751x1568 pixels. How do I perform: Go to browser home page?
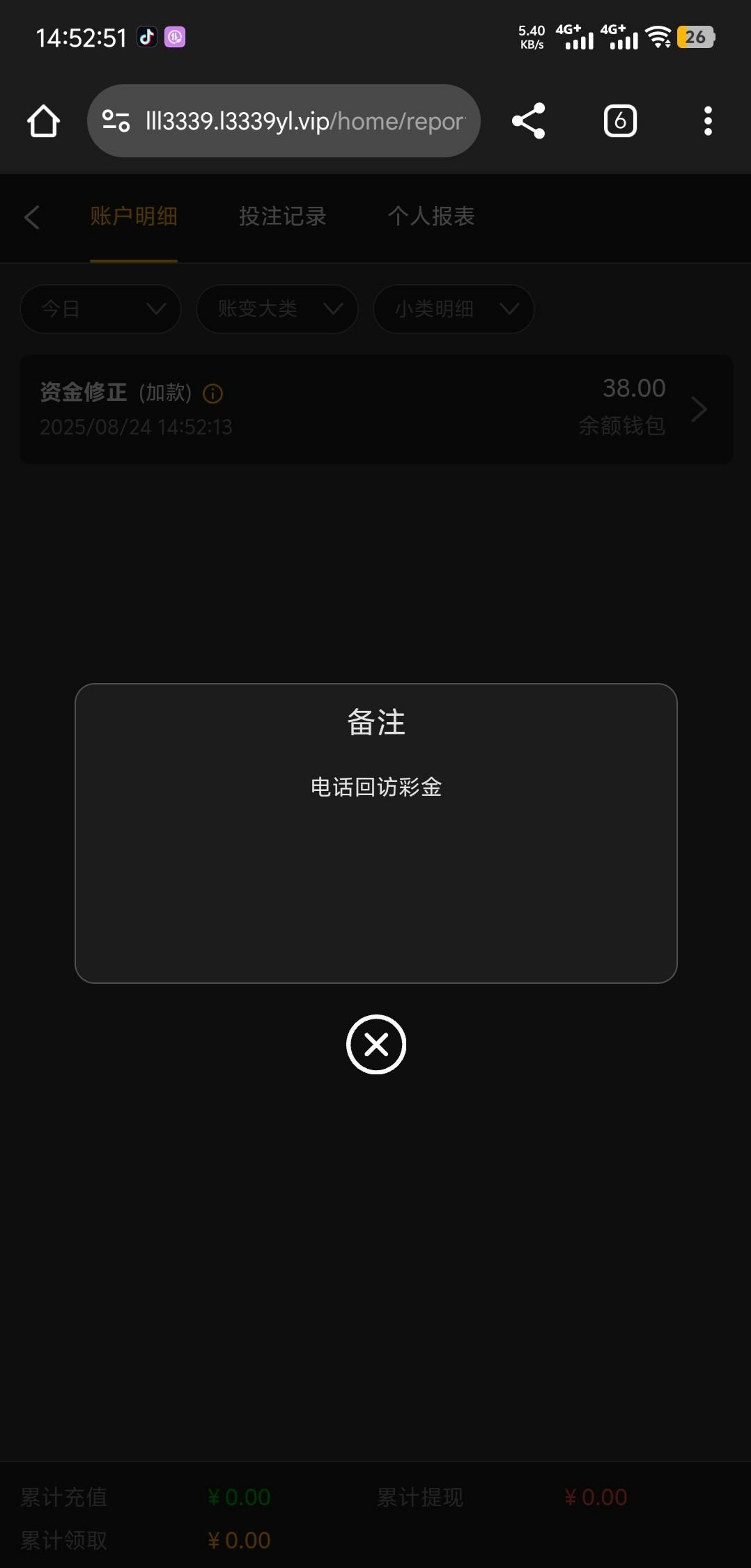(43, 121)
